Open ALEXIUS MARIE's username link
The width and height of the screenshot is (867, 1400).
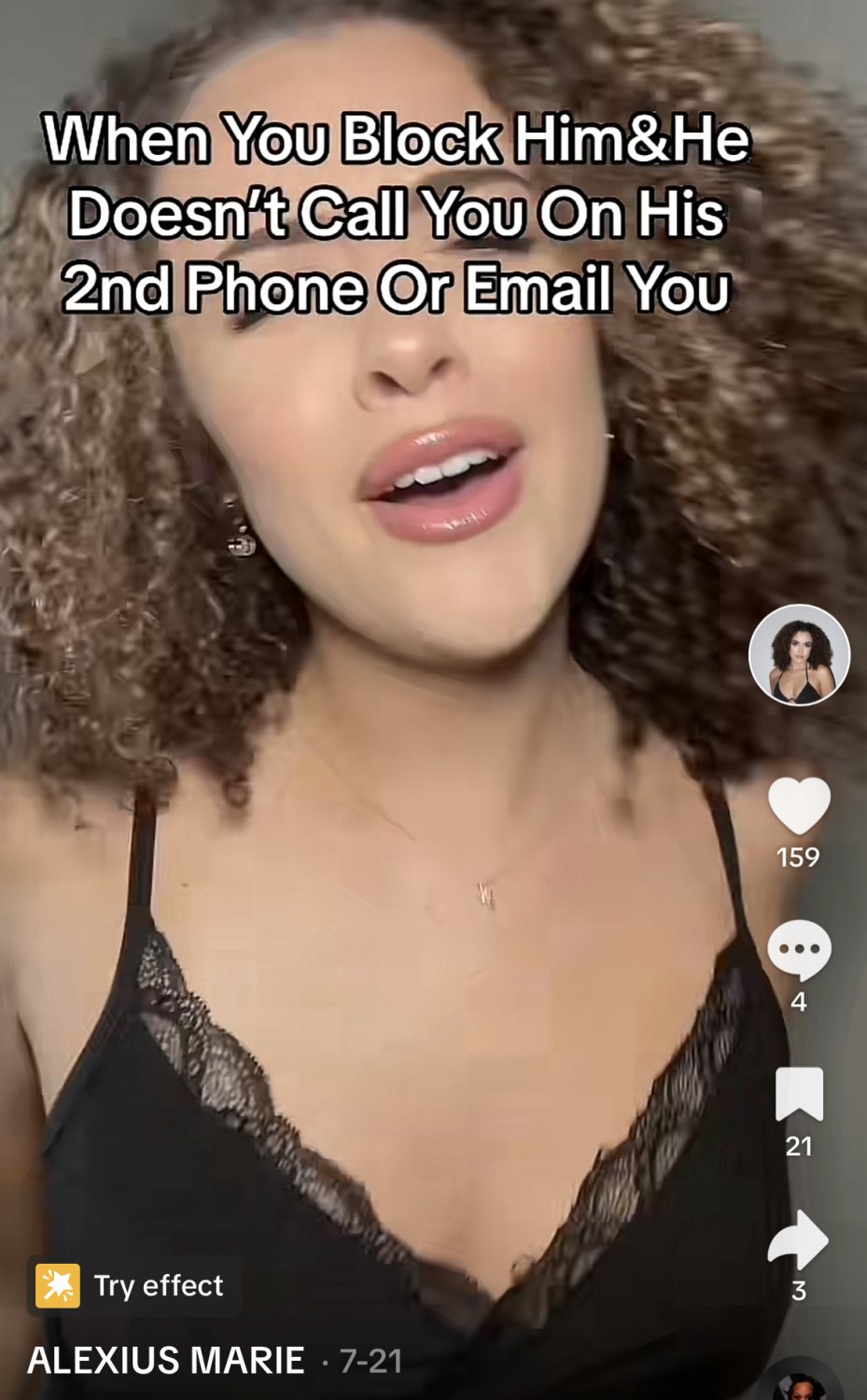point(166,1361)
